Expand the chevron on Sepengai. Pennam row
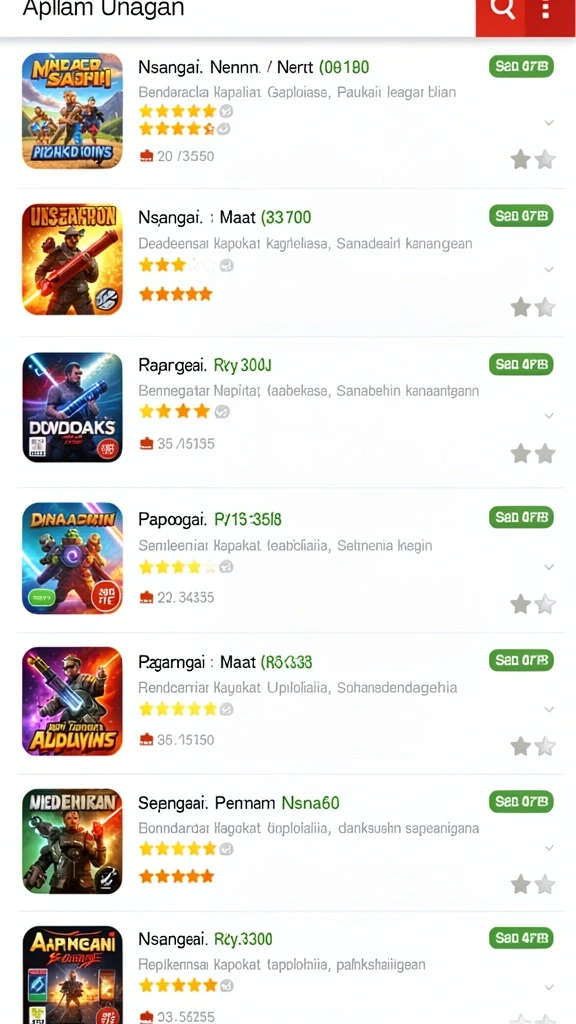Screen dimensions: 576x1024 click(549, 848)
